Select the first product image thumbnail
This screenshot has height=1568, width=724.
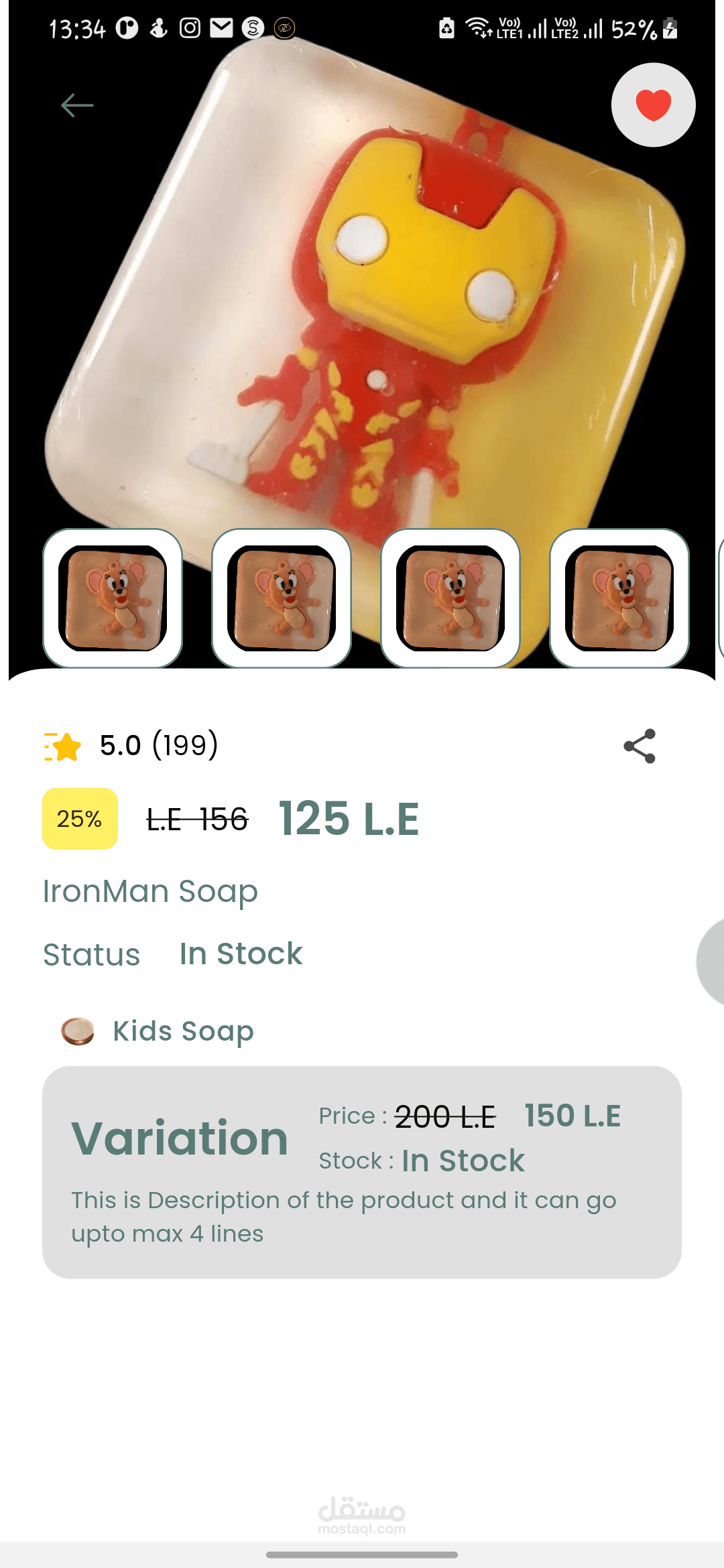pyautogui.click(x=113, y=598)
